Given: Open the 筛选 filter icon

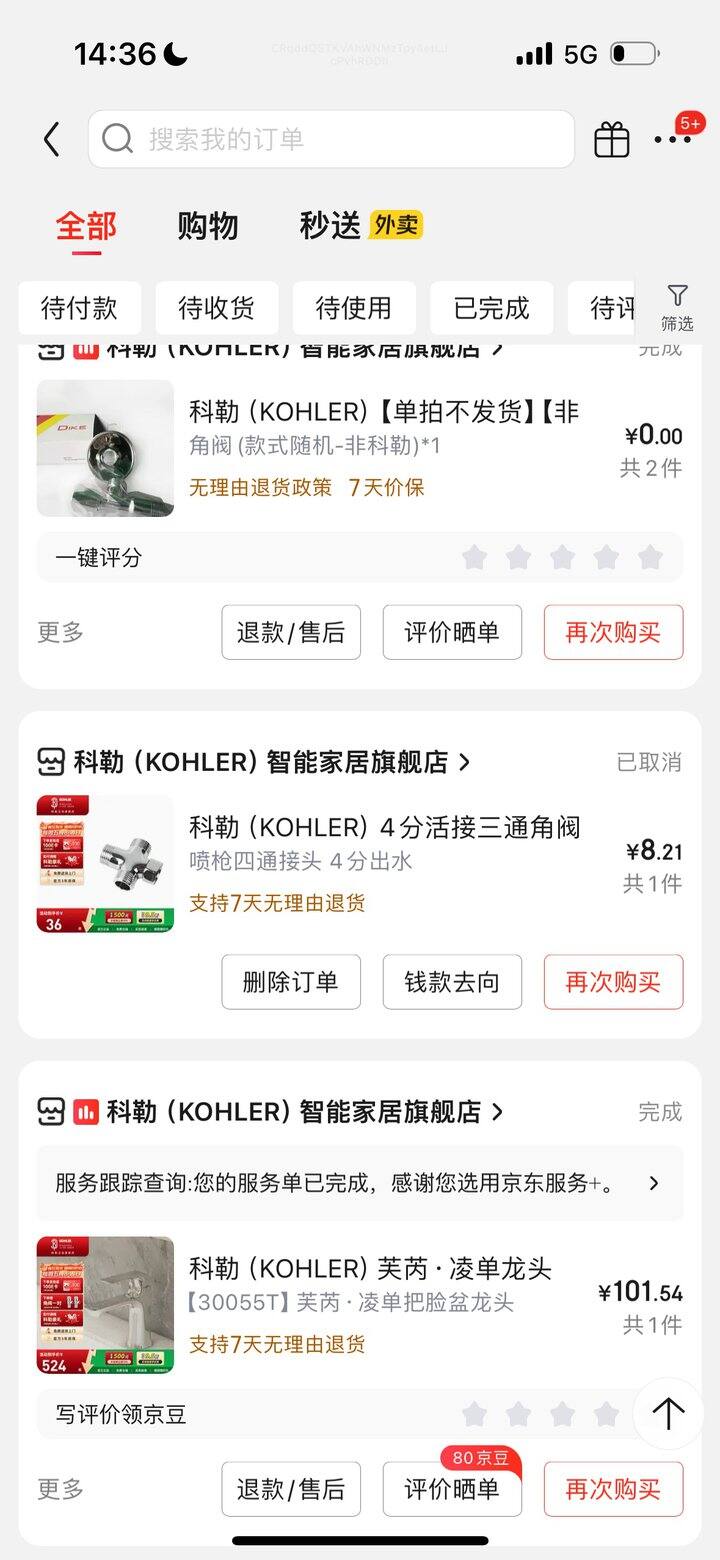Looking at the screenshot, I should coord(677,307).
